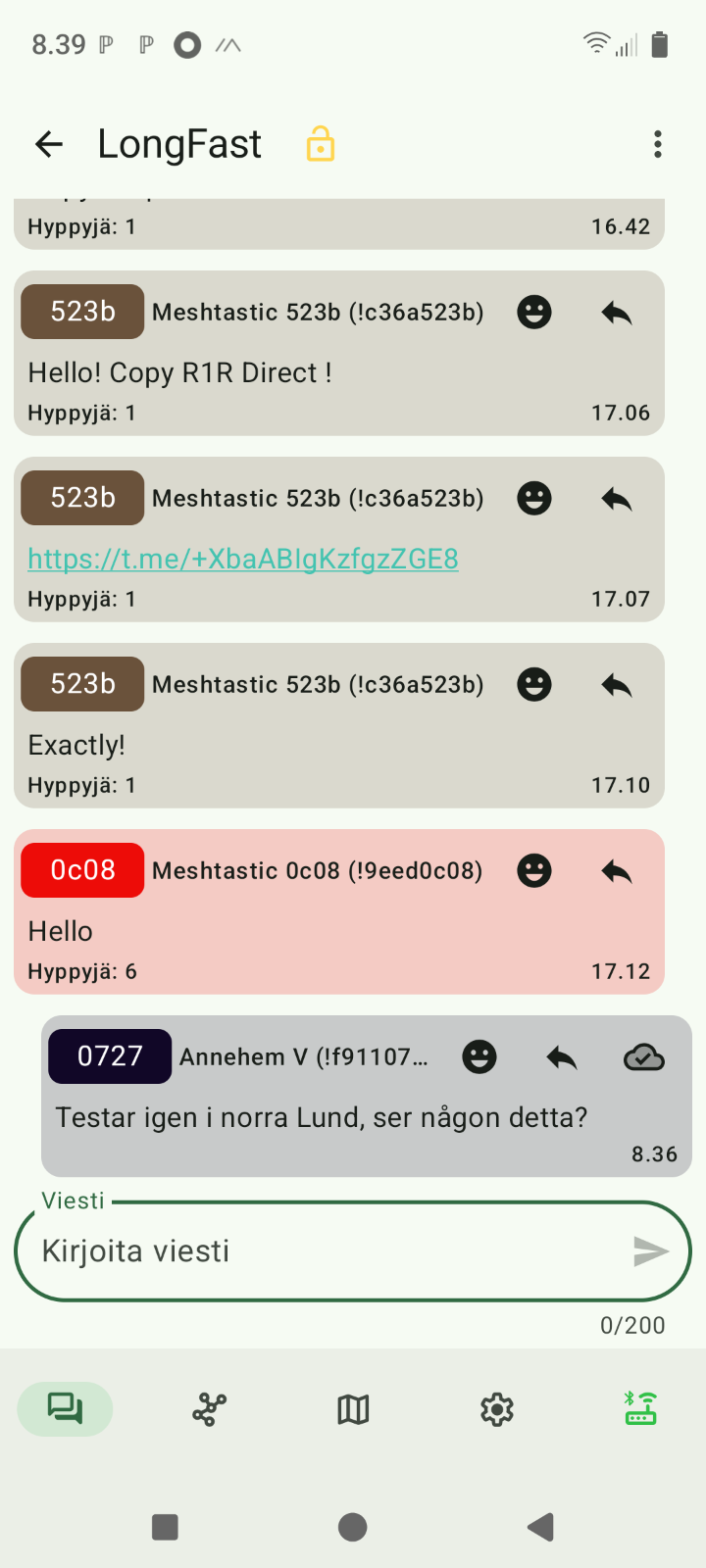Add emoji reaction to Annehem V's message
This screenshot has width=706, height=1568.
coord(479,1057)
